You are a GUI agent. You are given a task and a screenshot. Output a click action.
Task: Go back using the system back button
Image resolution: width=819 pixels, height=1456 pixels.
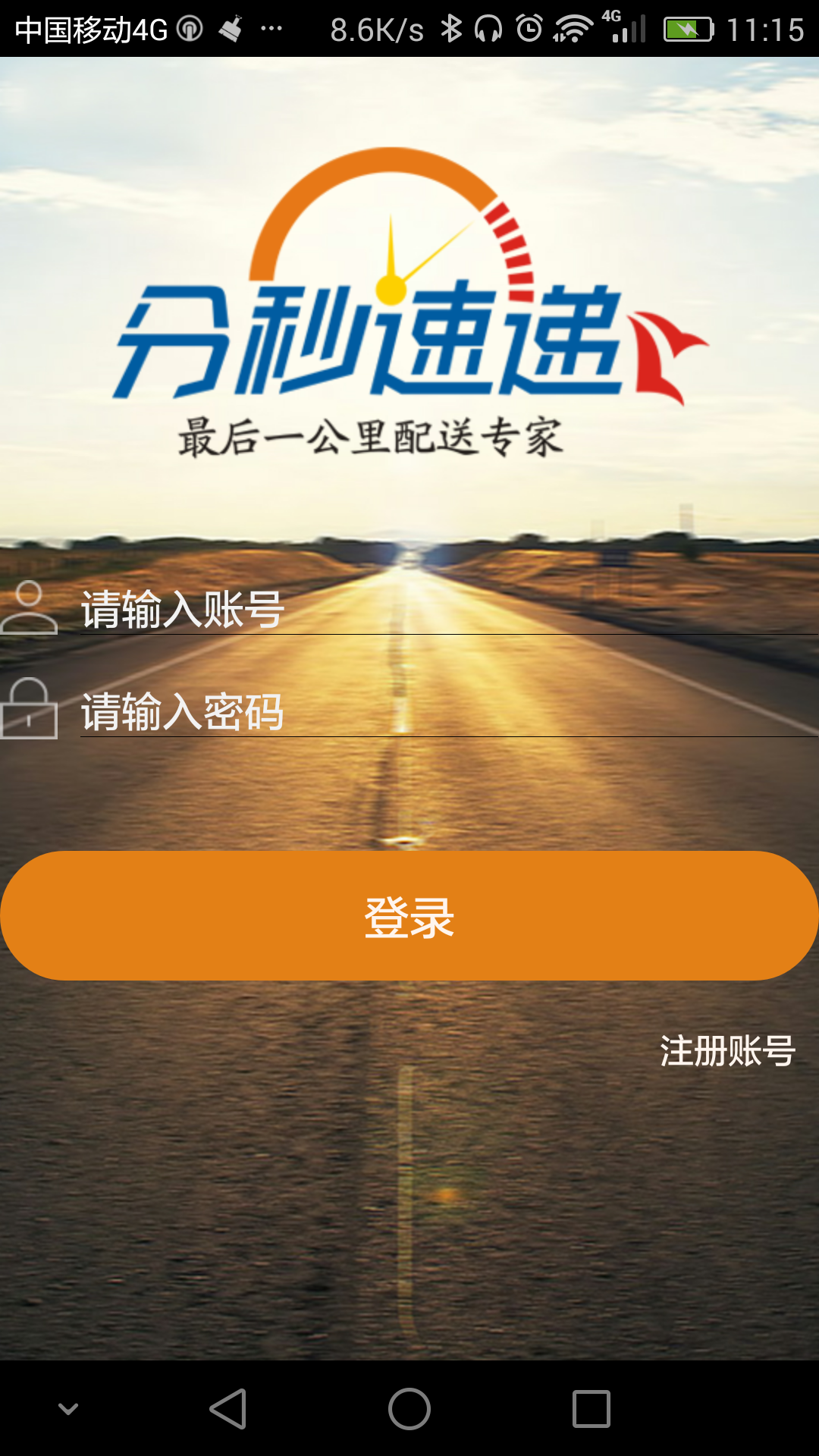pyautogui.click(x=227, y=1409)
